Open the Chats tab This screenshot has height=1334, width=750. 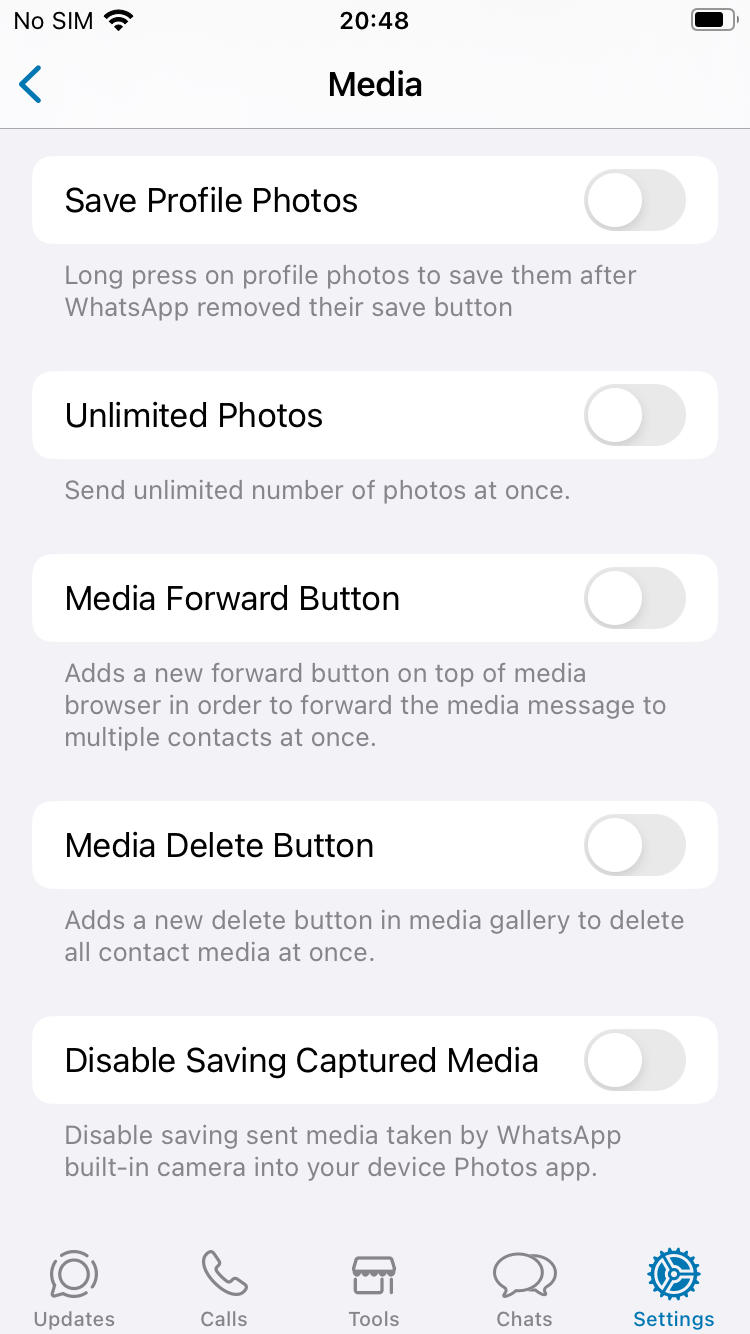pos(524,1289)
